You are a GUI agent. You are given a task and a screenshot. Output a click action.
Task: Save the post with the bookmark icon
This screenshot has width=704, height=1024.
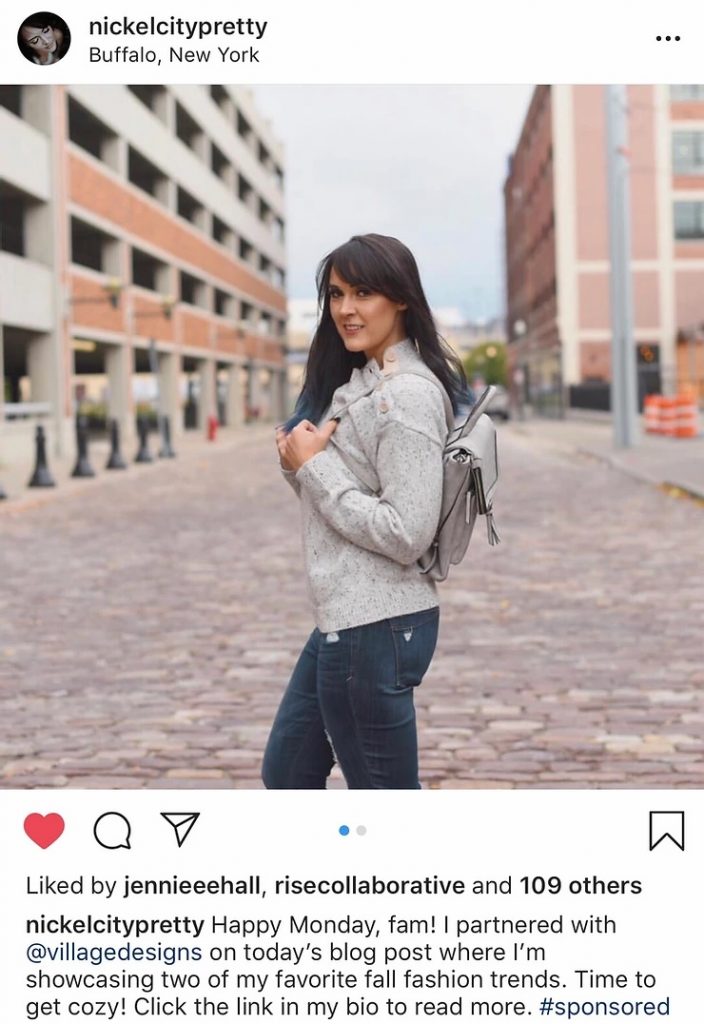pyautogui.click(x=666, y=830)
